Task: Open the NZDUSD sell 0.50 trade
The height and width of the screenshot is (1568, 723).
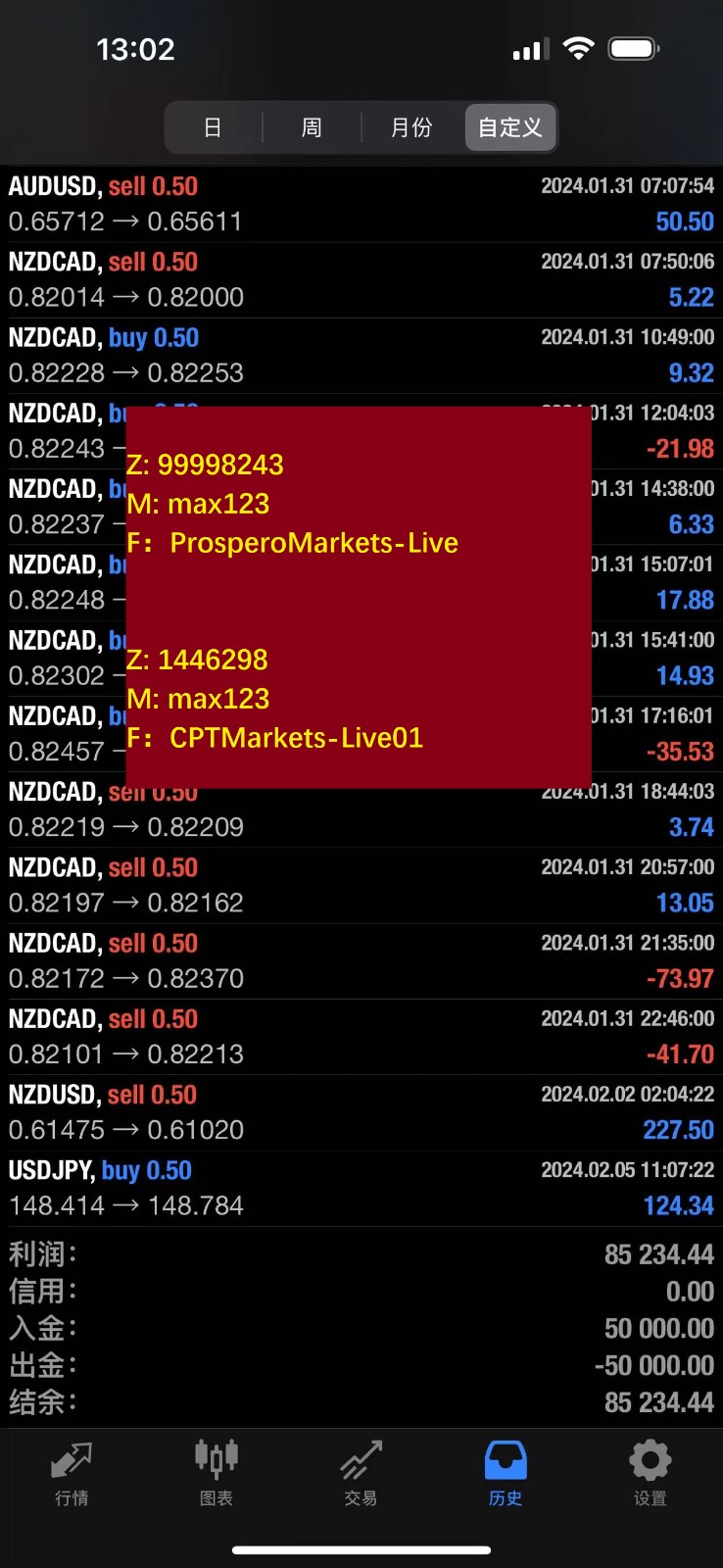Action: [361, 1112]
